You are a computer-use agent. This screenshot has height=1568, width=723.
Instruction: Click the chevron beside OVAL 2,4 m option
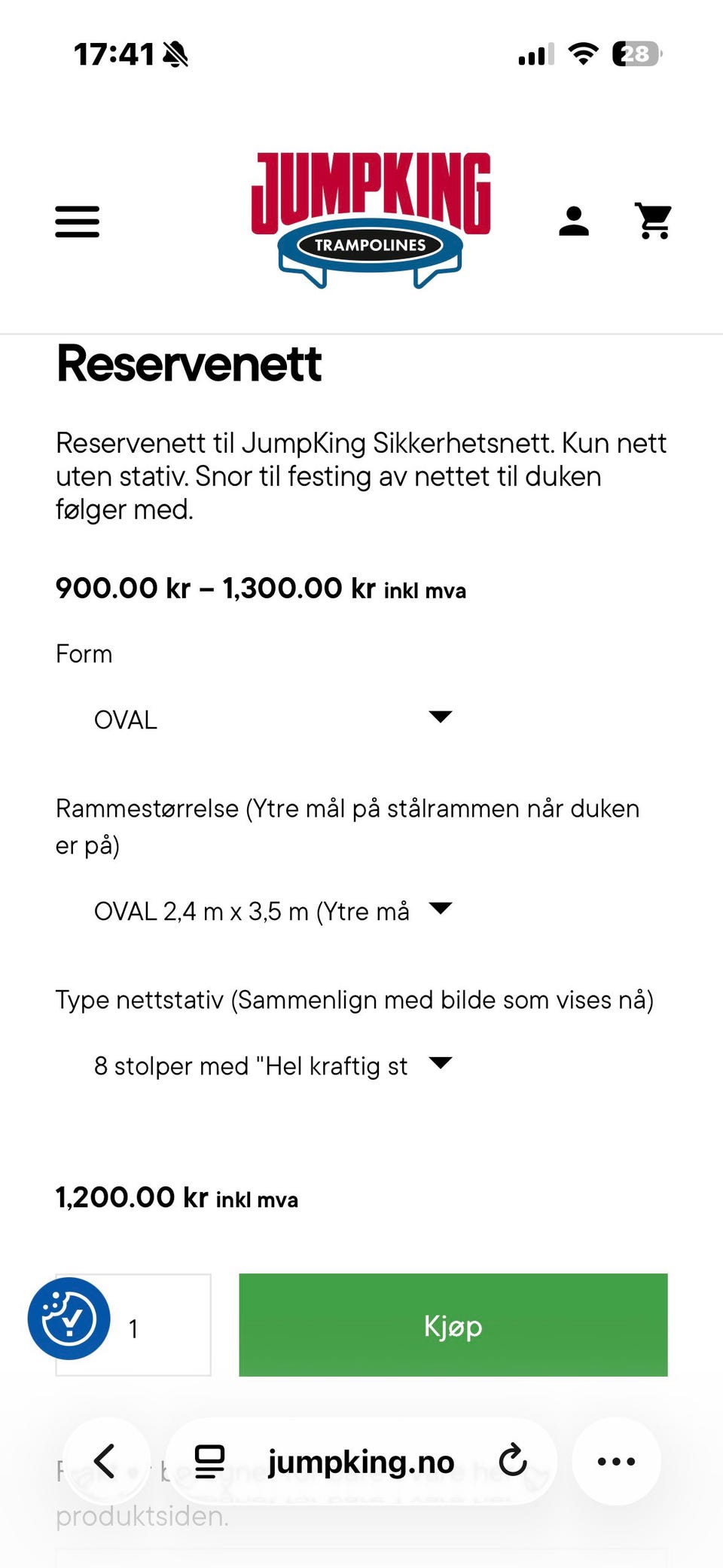click(441, 910)
